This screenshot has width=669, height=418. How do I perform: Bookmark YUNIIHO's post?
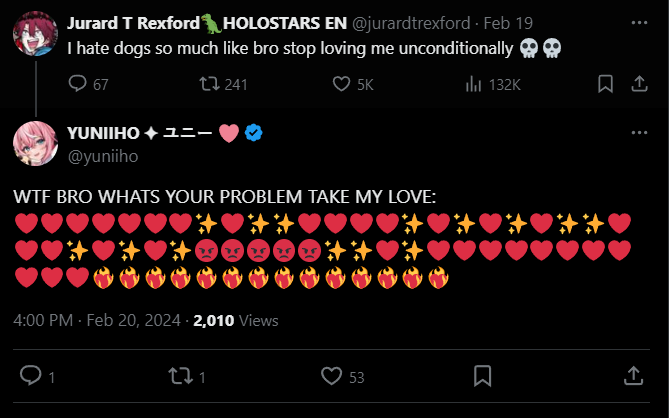pos(482,376)
